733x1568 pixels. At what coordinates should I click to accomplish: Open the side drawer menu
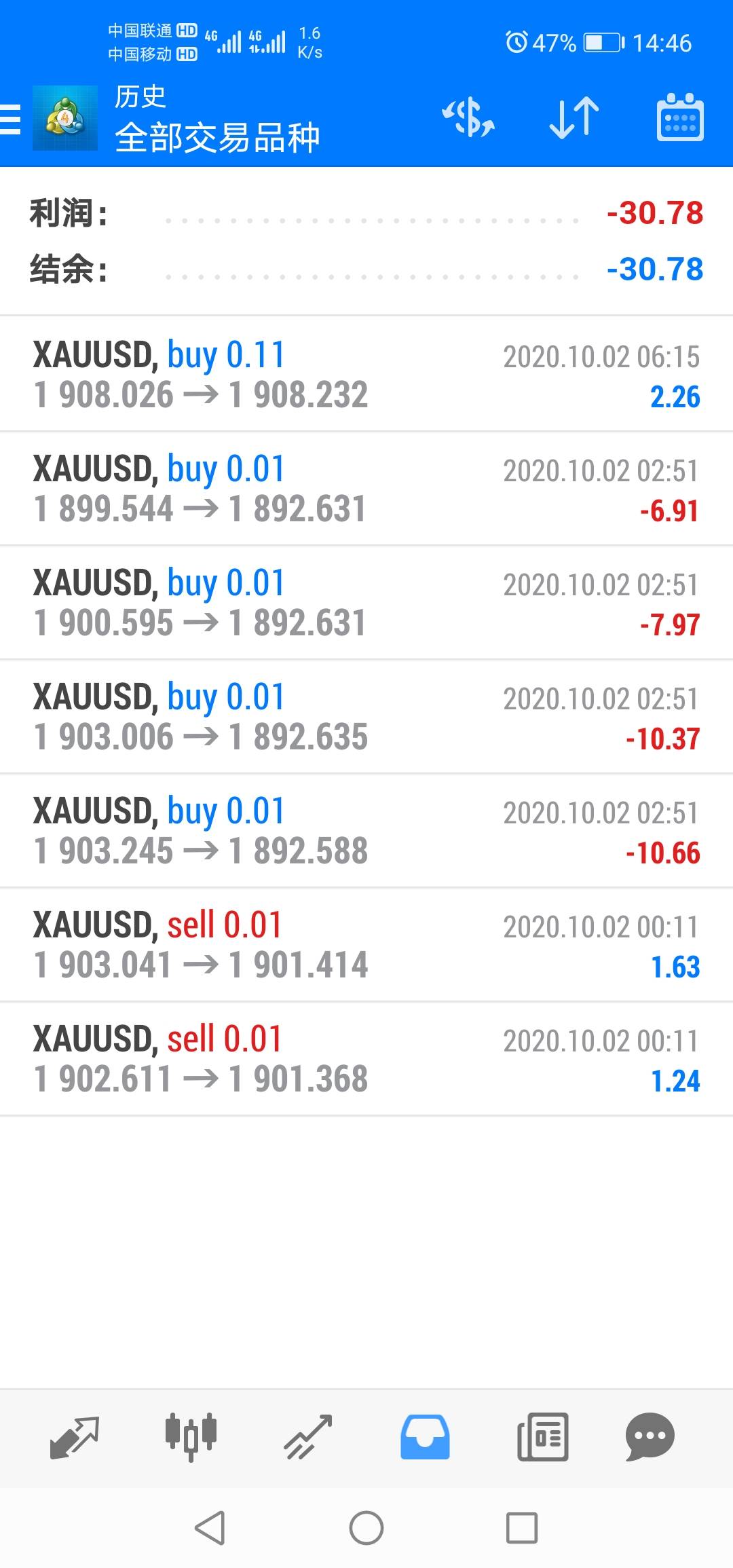12,120
